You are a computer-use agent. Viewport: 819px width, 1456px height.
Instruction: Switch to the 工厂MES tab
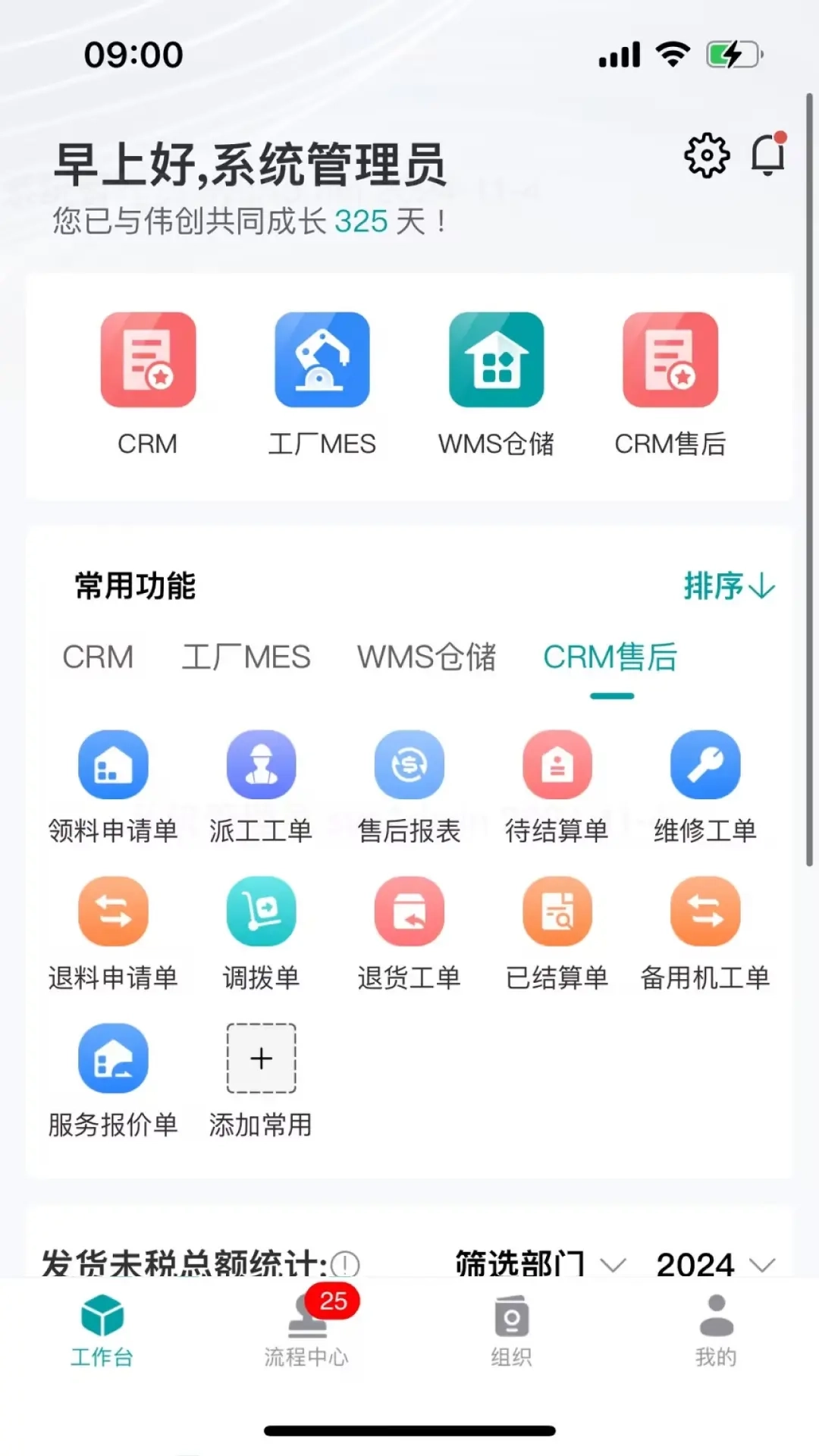click(246, 657)
